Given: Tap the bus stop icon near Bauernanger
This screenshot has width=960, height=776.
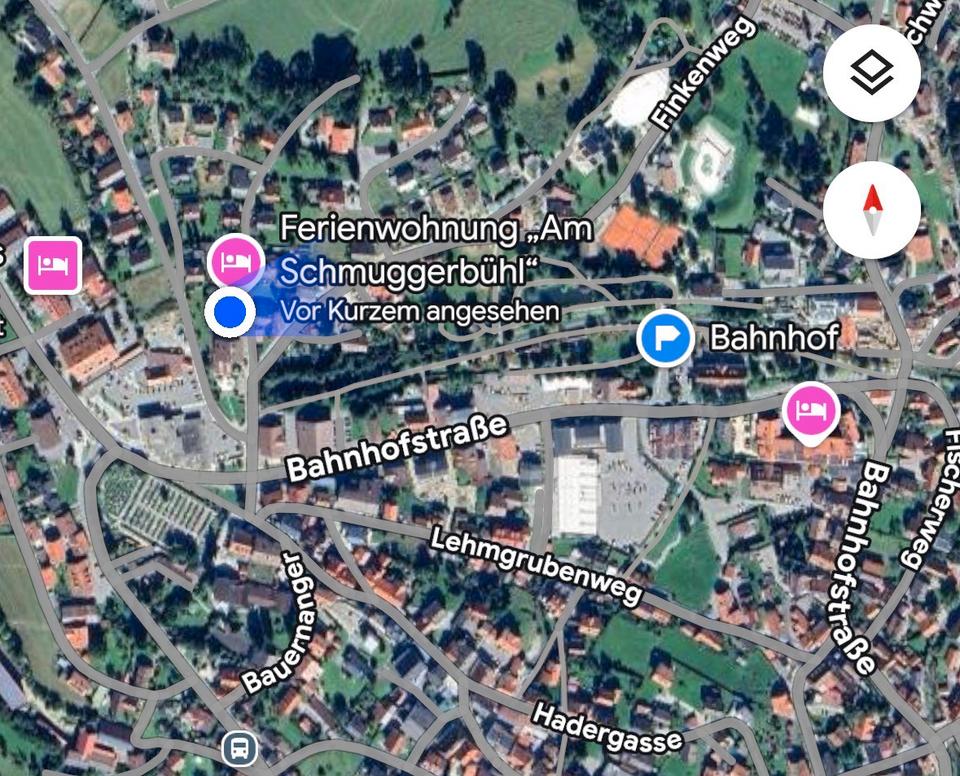Looking at the screenshot, I should [x=239, y=747].
